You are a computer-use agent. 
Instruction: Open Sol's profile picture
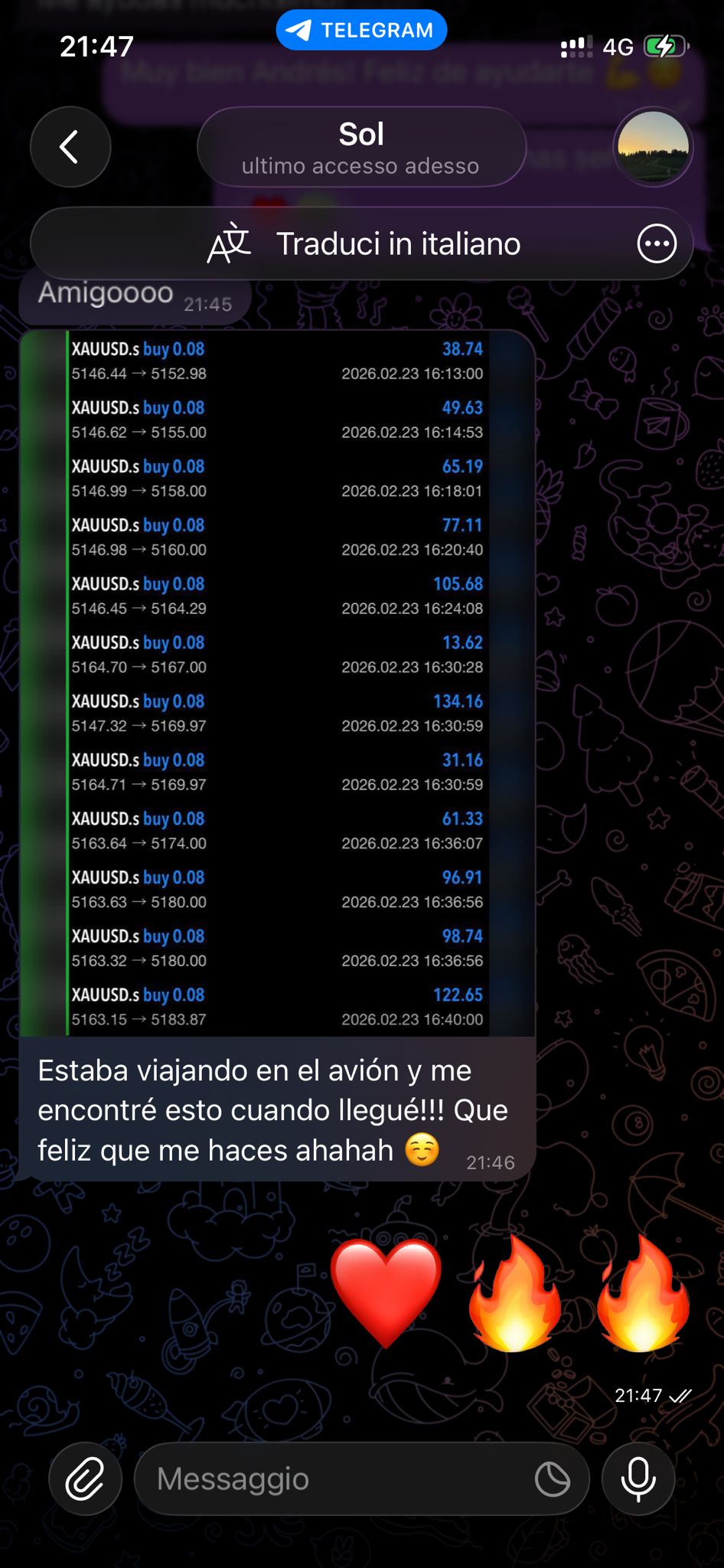[x=652, y=147]
